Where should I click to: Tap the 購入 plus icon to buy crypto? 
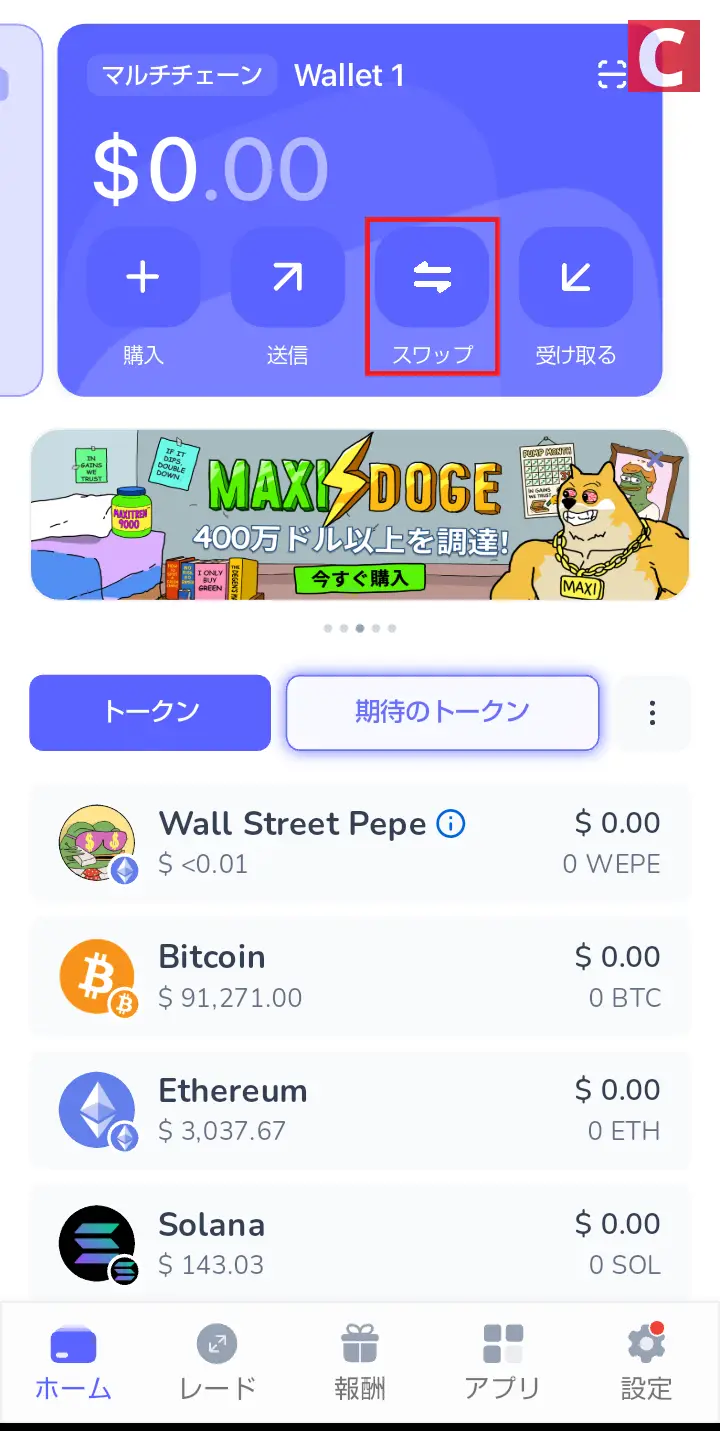coord(143,278)
